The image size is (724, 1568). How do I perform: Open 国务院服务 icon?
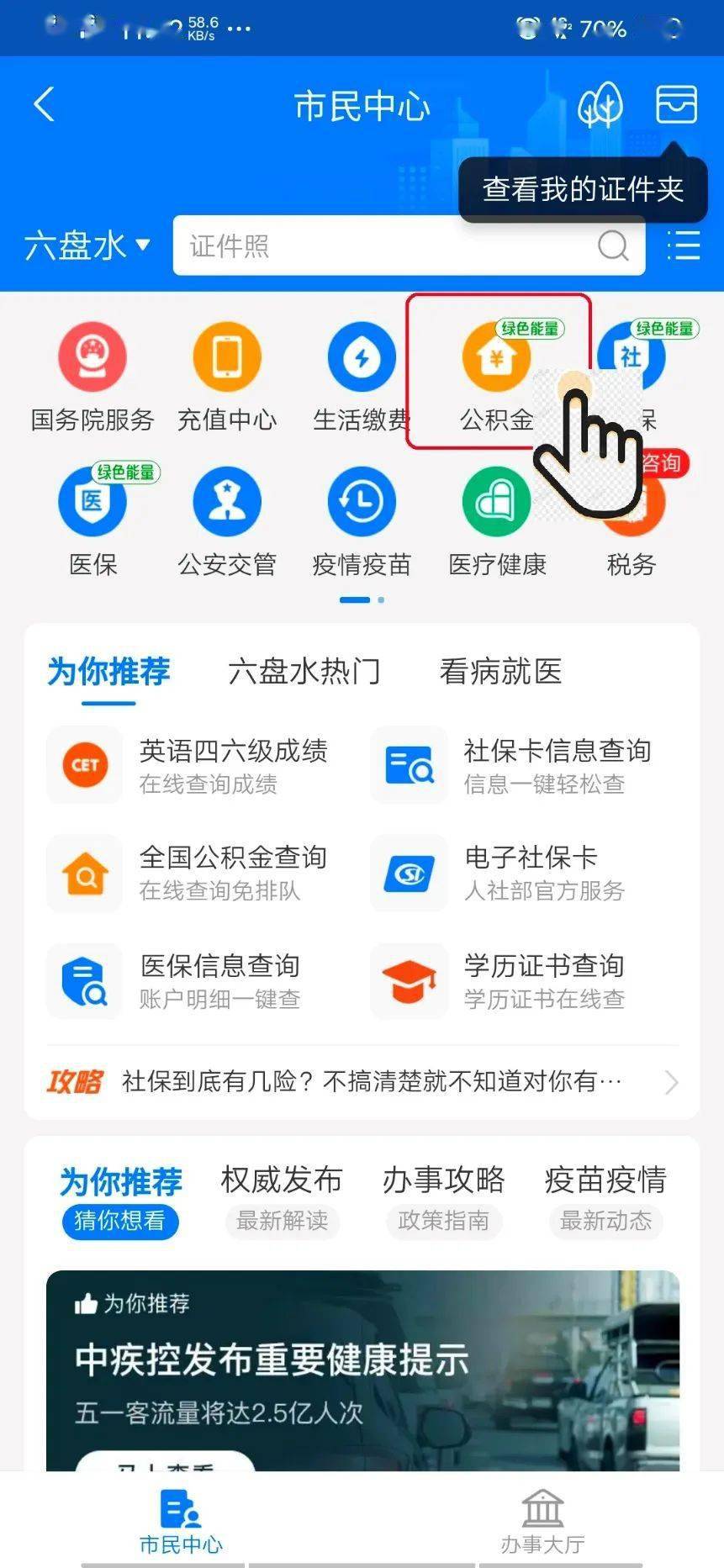[92, 357]
